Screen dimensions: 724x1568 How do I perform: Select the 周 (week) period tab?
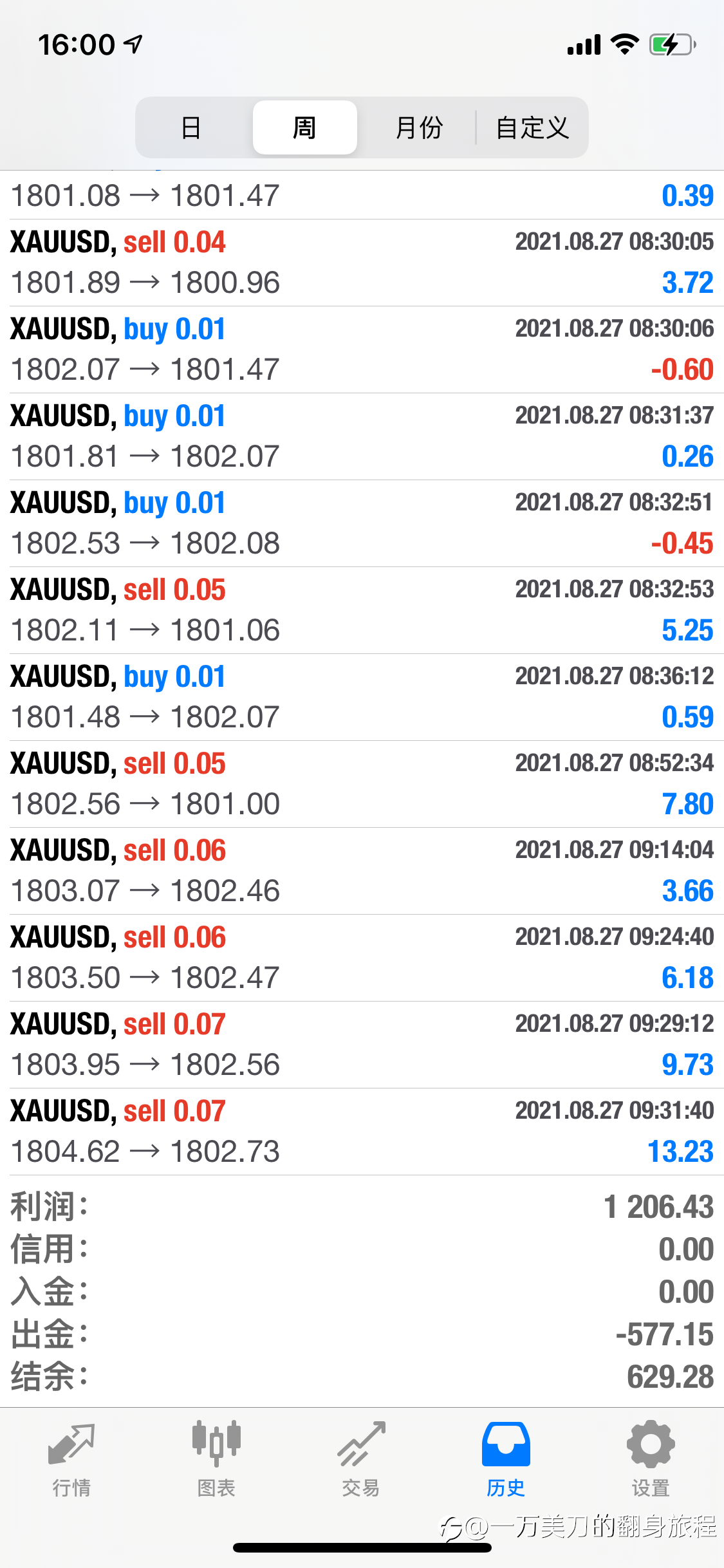pyautogui.click(x=305, y=127)
